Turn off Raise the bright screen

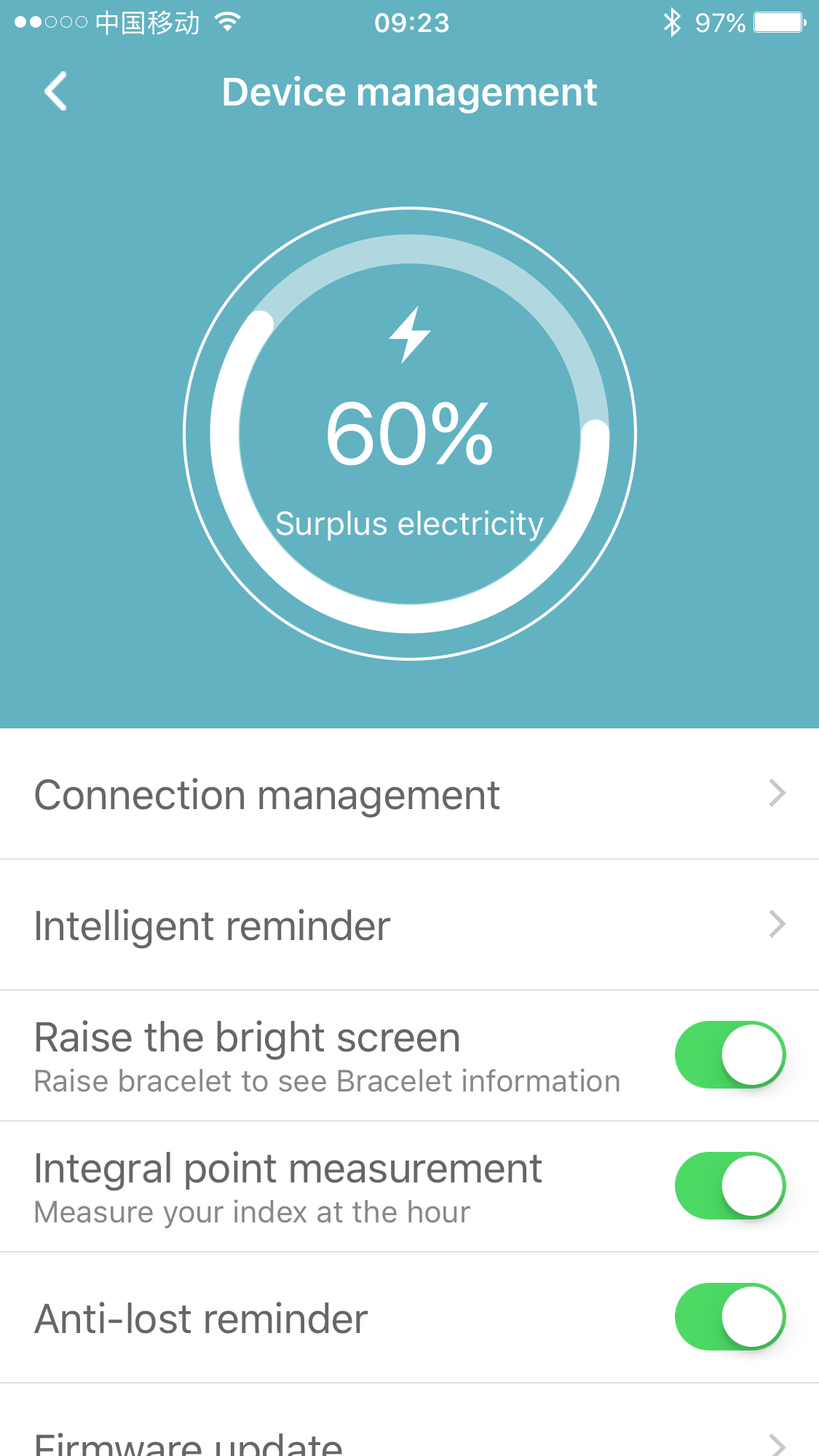[x=730, y=1055]
